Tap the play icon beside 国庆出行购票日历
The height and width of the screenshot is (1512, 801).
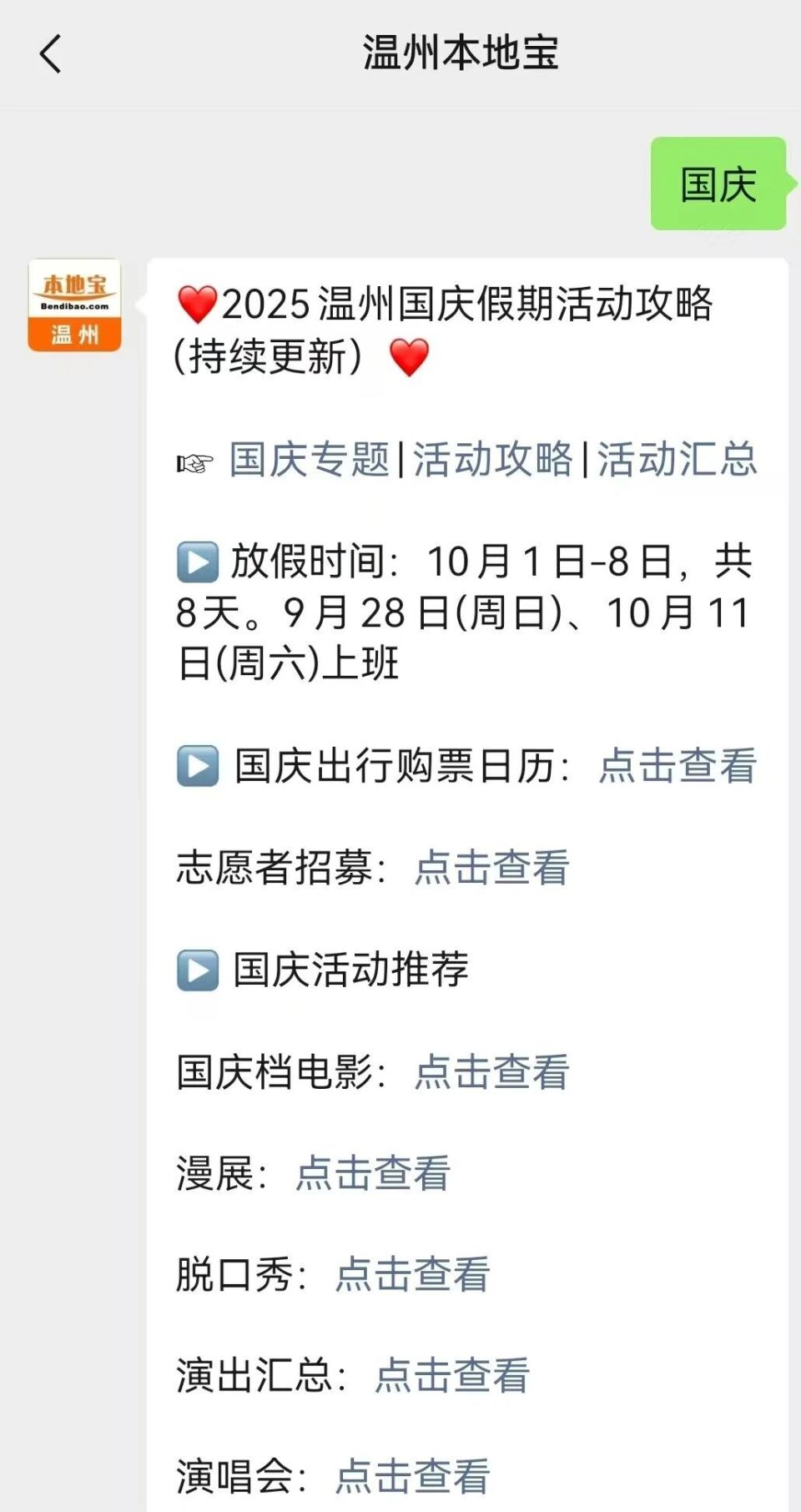(199, 767)
